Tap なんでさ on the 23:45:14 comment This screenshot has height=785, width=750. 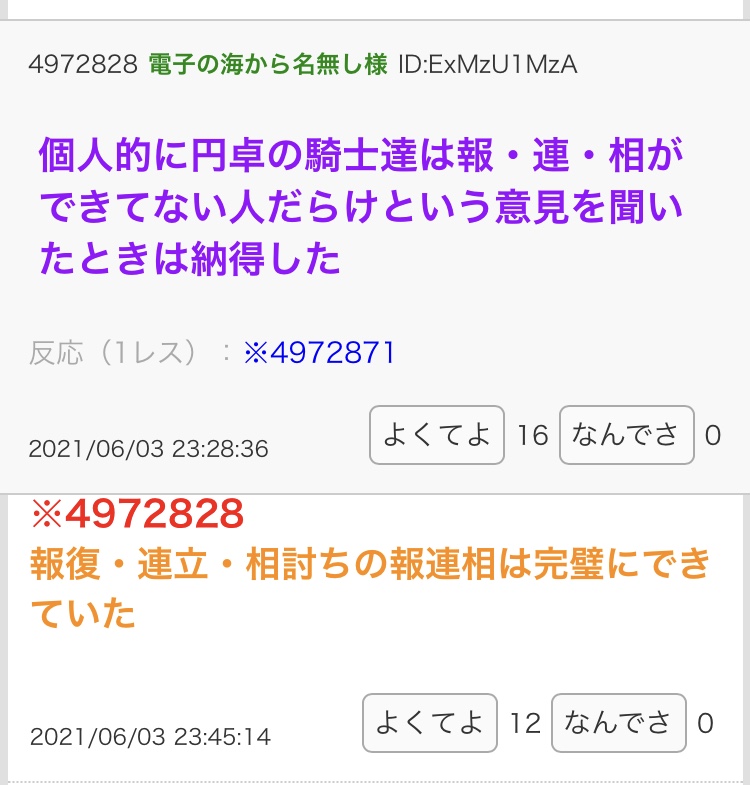click(618, 723)
